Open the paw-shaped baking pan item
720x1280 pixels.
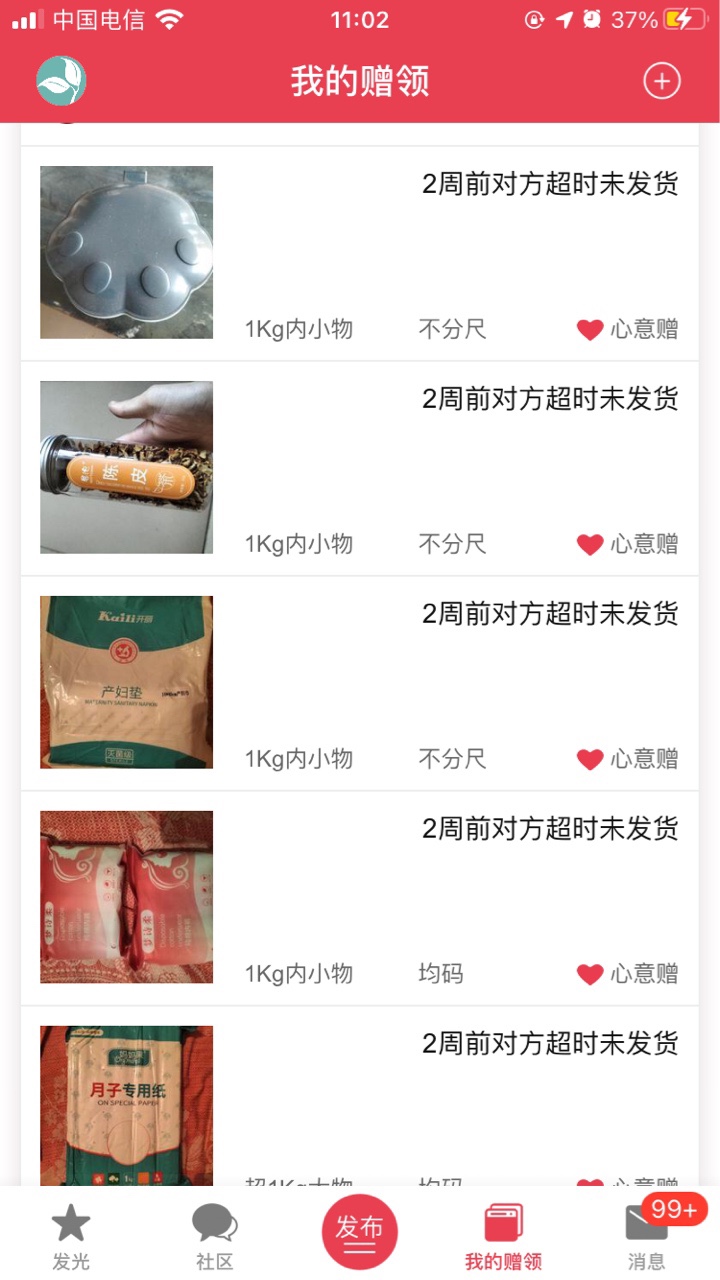point(127,252)
